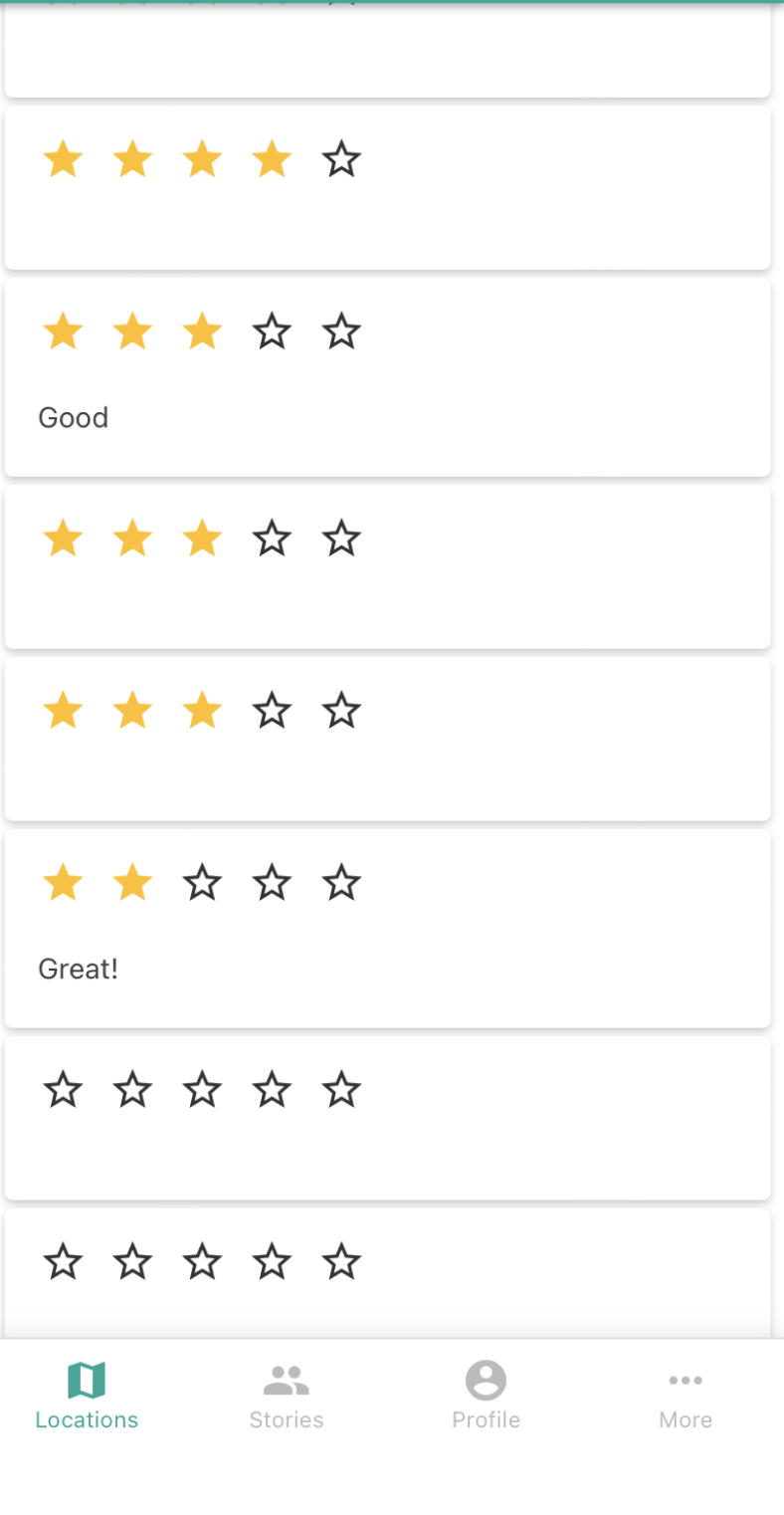Open the Stories tab
784x1515 pixels.
pyautogui.click(x=287, y=1396)
